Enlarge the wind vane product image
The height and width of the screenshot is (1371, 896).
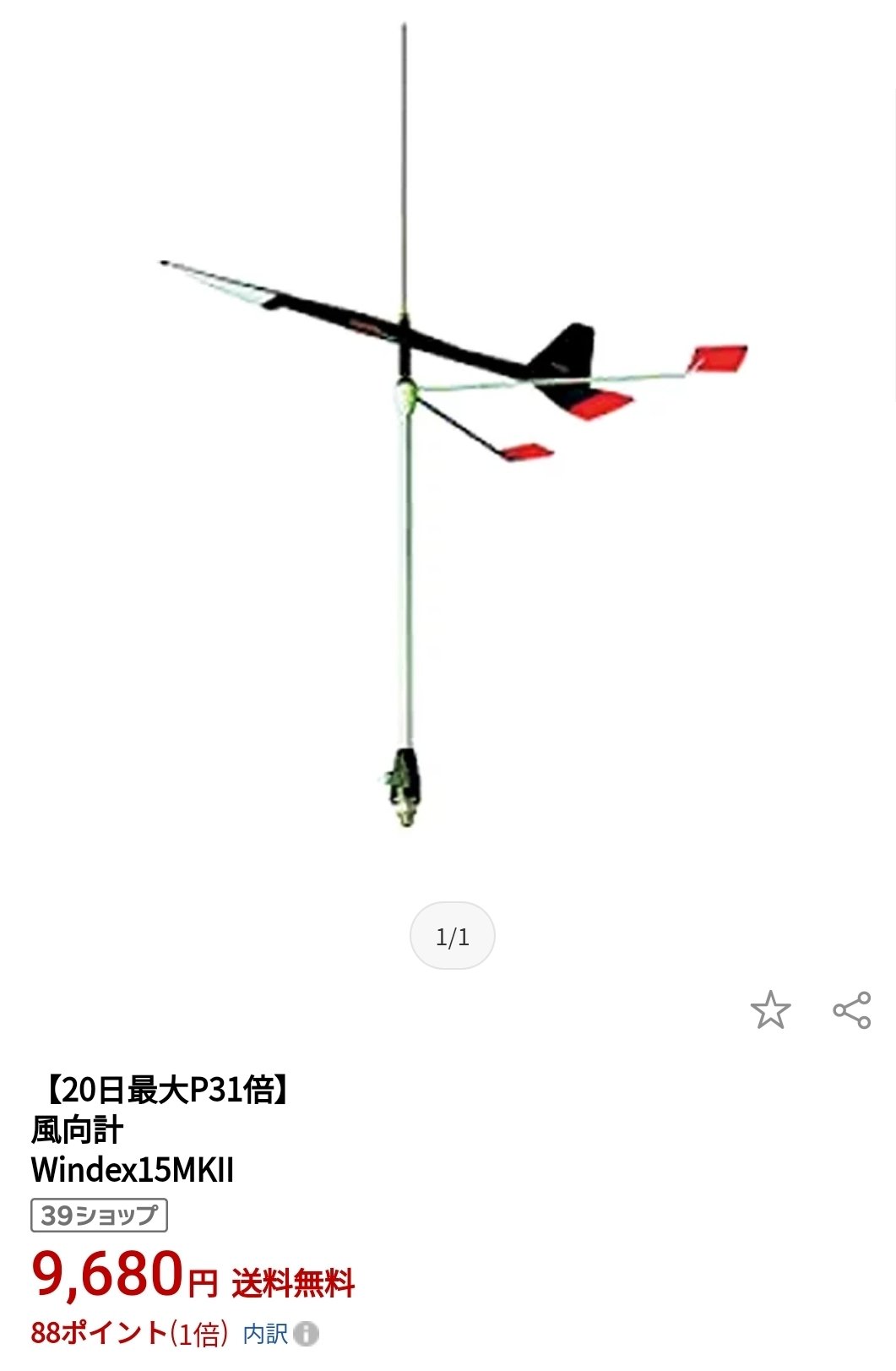[448, 422]
